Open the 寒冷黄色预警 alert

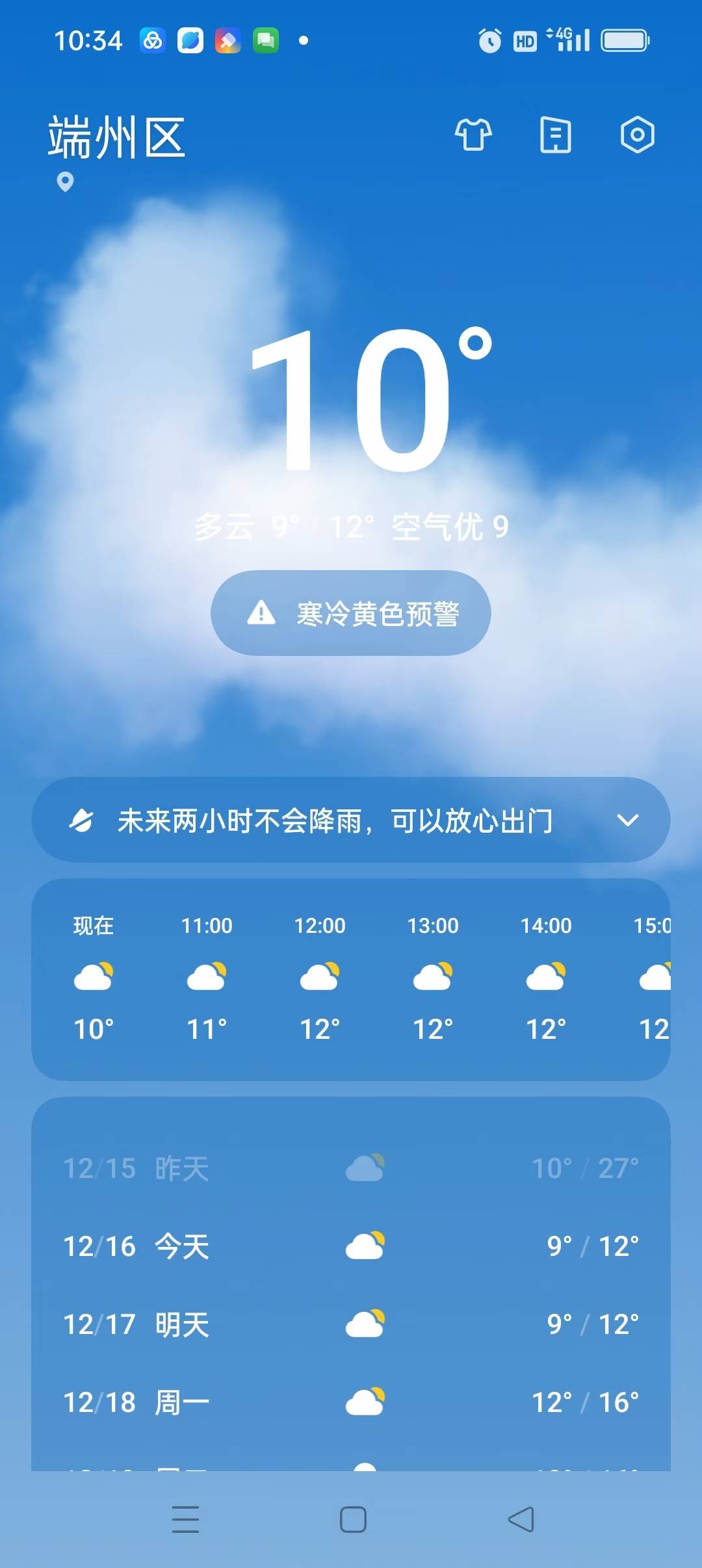[351, 613]
